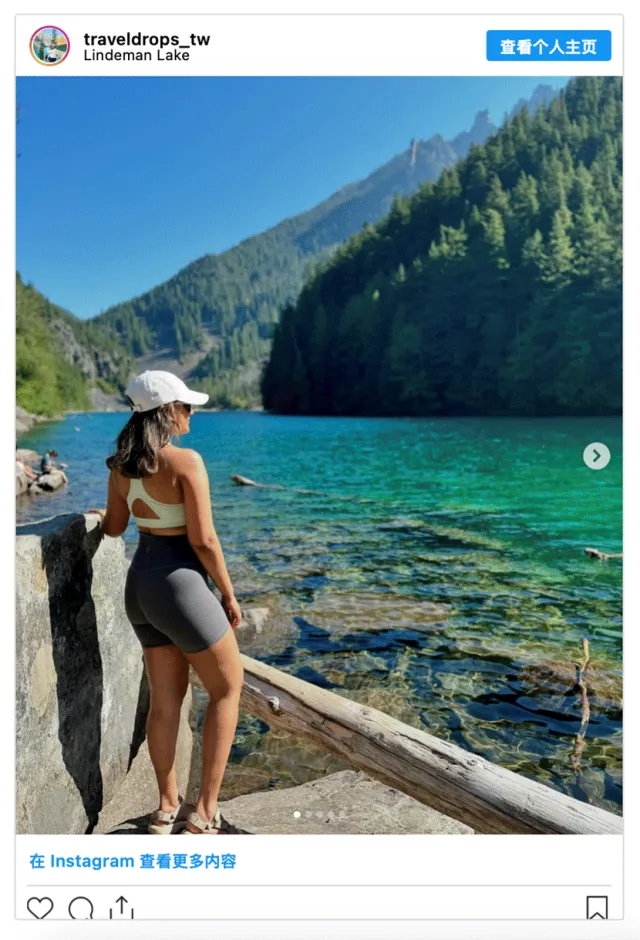Open the traveldrops_tw profile avatar

pos(49,46)
